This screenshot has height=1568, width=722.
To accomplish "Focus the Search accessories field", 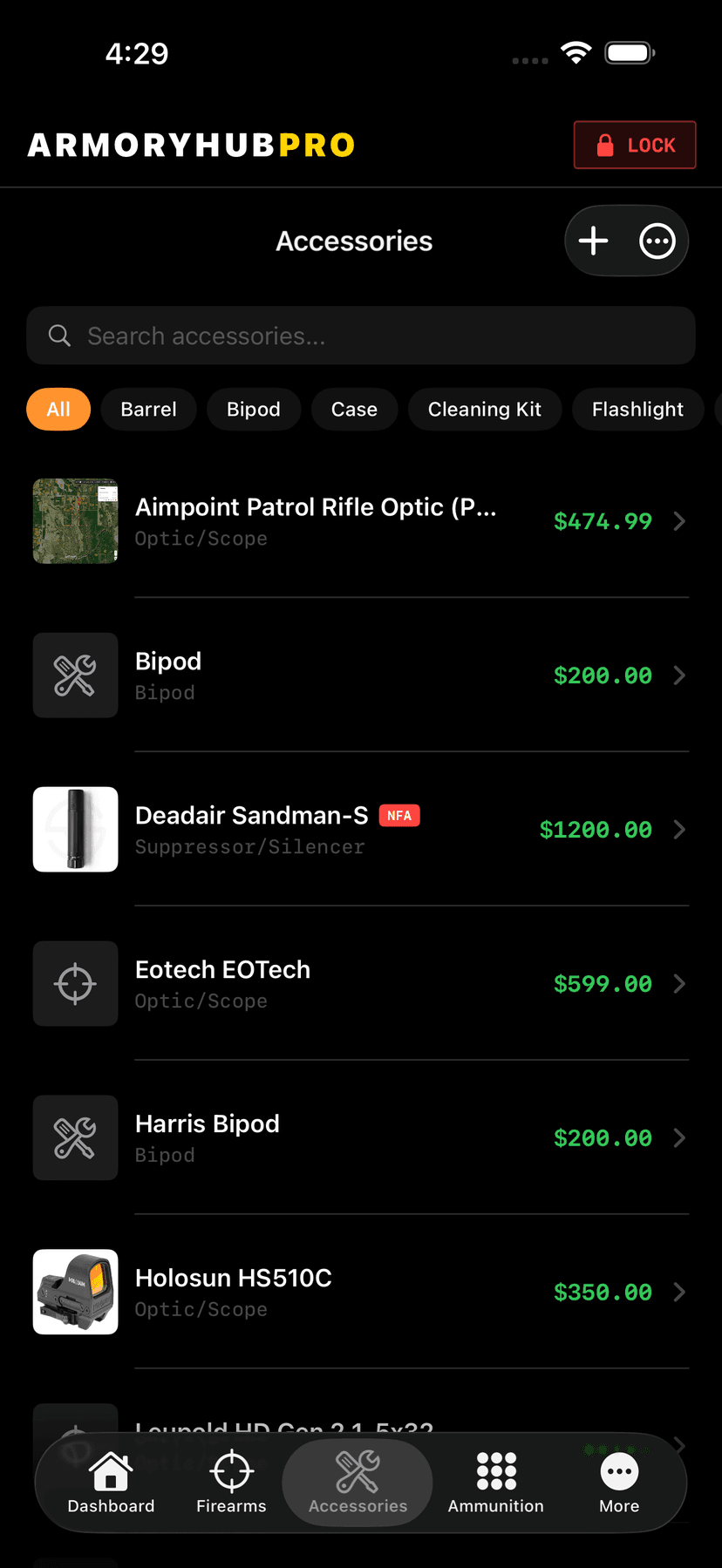I will pos(361,336).
